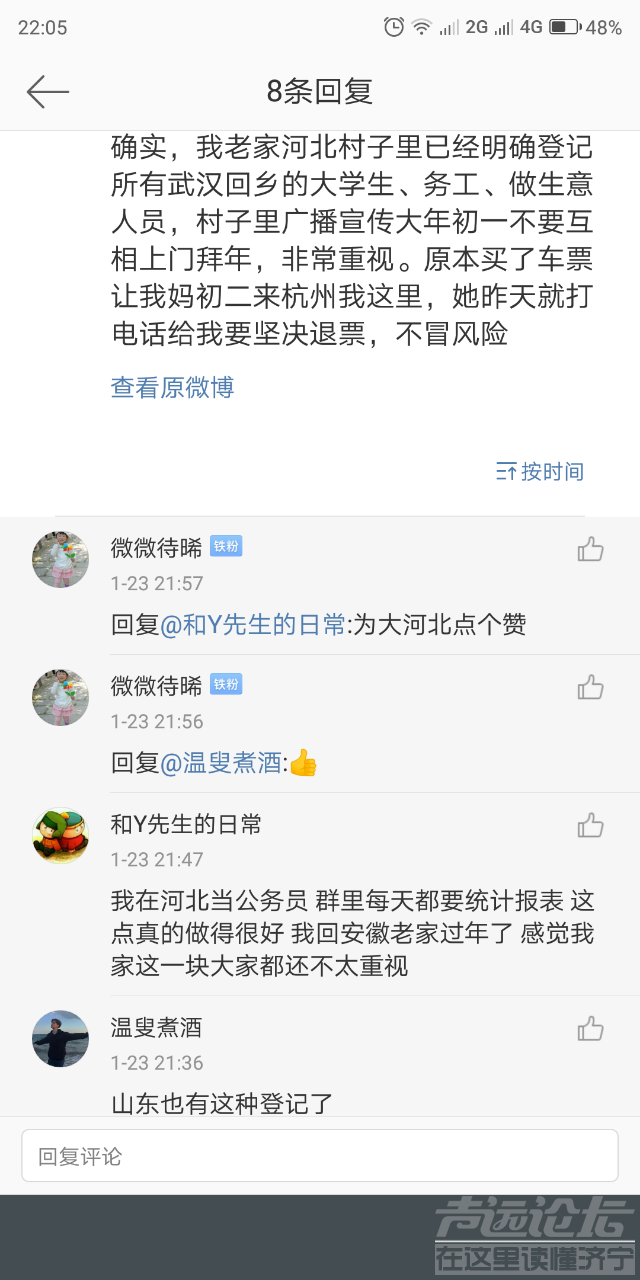Like 微微待晞's 21:57 reply

tap(590, 549)
